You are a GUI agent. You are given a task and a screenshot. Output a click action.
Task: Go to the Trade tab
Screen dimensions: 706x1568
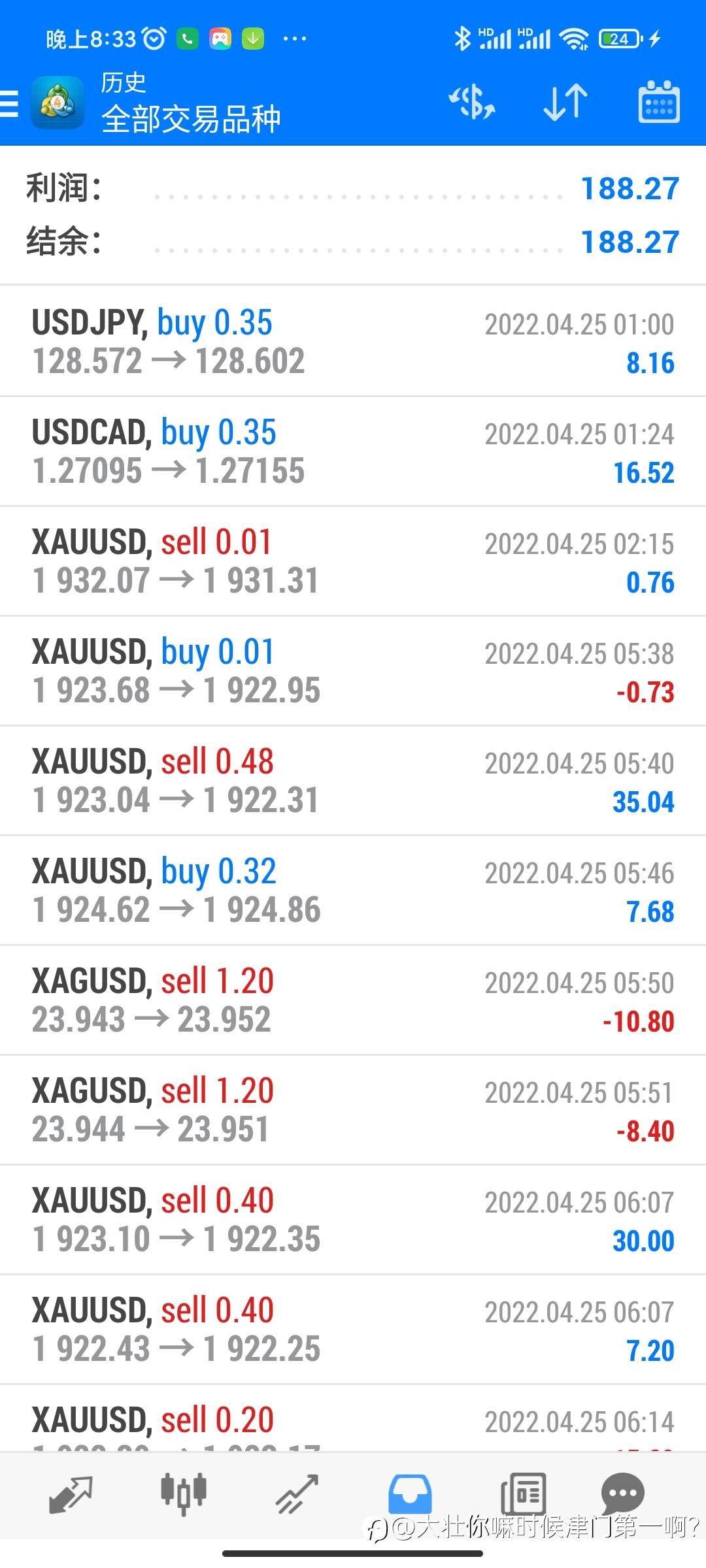tap(297, 1495)
